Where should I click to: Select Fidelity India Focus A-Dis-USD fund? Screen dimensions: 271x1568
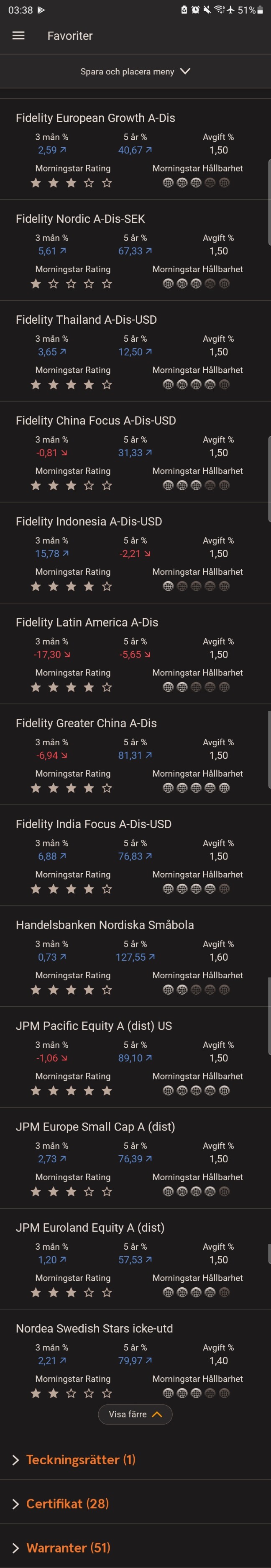coord(94,824)
